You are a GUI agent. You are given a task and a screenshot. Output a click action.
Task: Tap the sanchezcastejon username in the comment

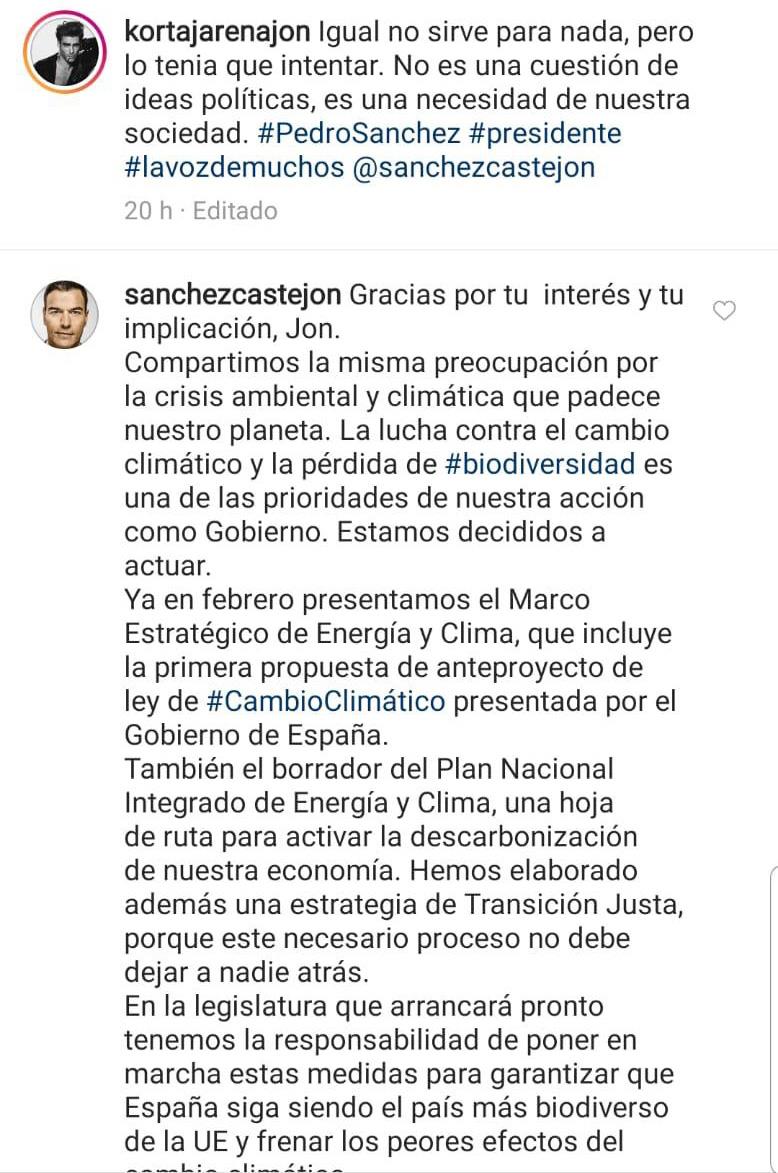pos(232,295)
